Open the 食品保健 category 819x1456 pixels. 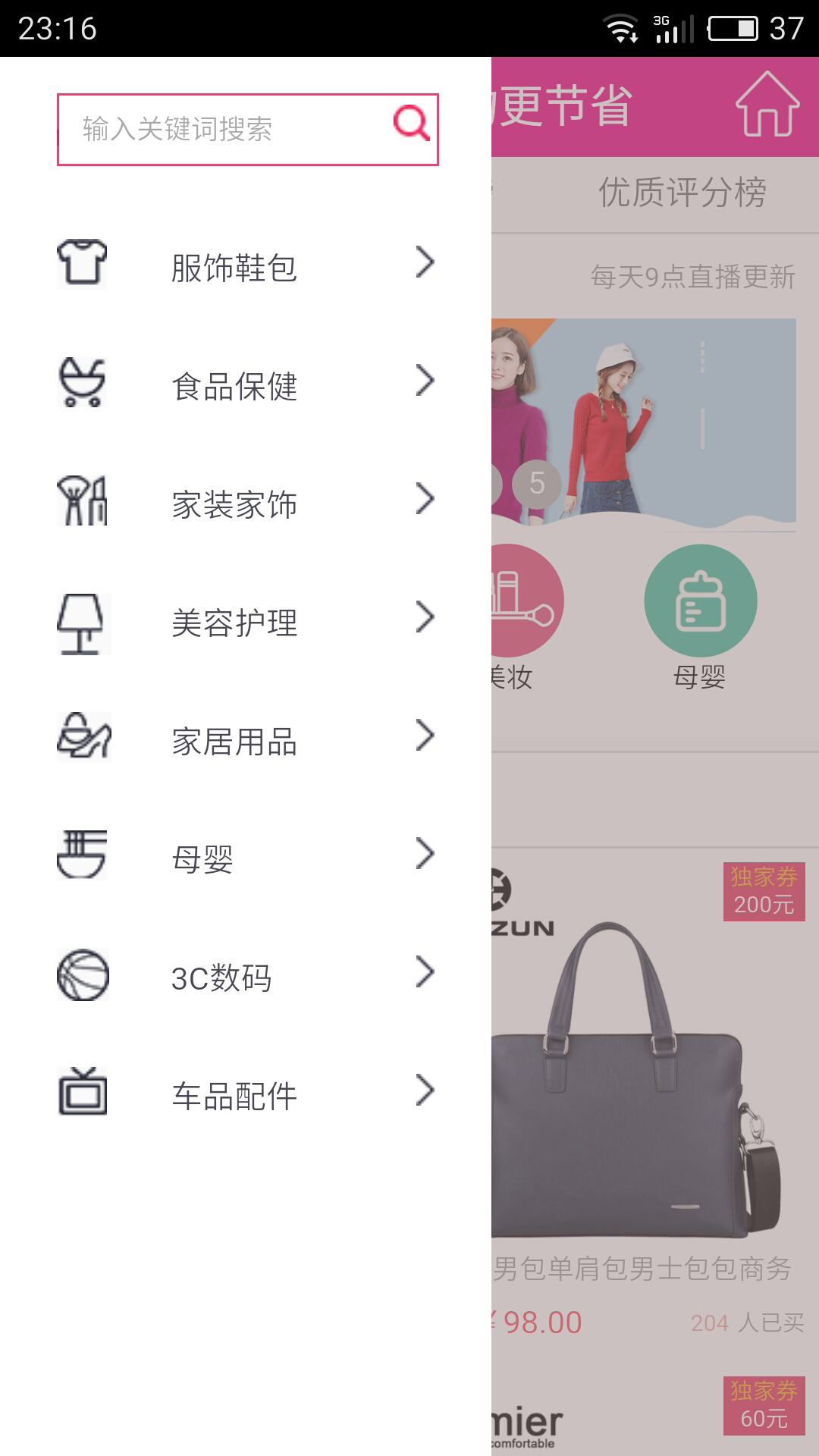point(246,384)
